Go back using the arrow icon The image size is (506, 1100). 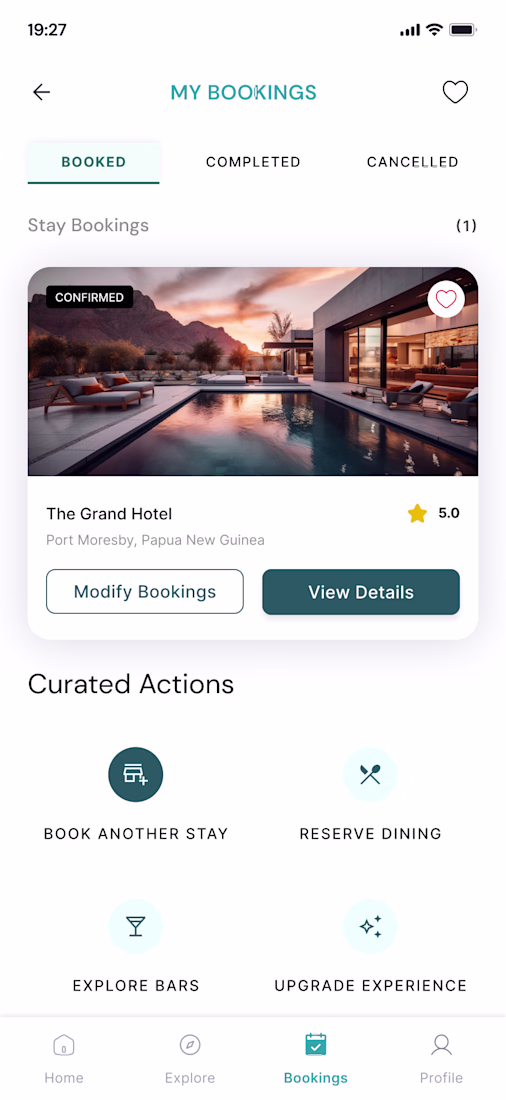(41, 92)
